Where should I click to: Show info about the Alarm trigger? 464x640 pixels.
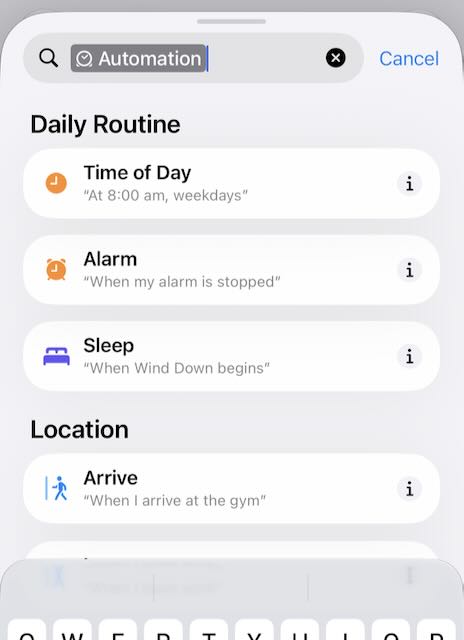409,270
